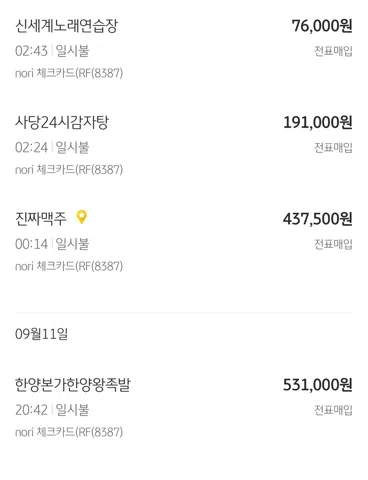The height and width of the screenshot is (480, 368).
Task: Open the 진짜맥주 437,500원 transaction
Action: (x=184, y=242)
